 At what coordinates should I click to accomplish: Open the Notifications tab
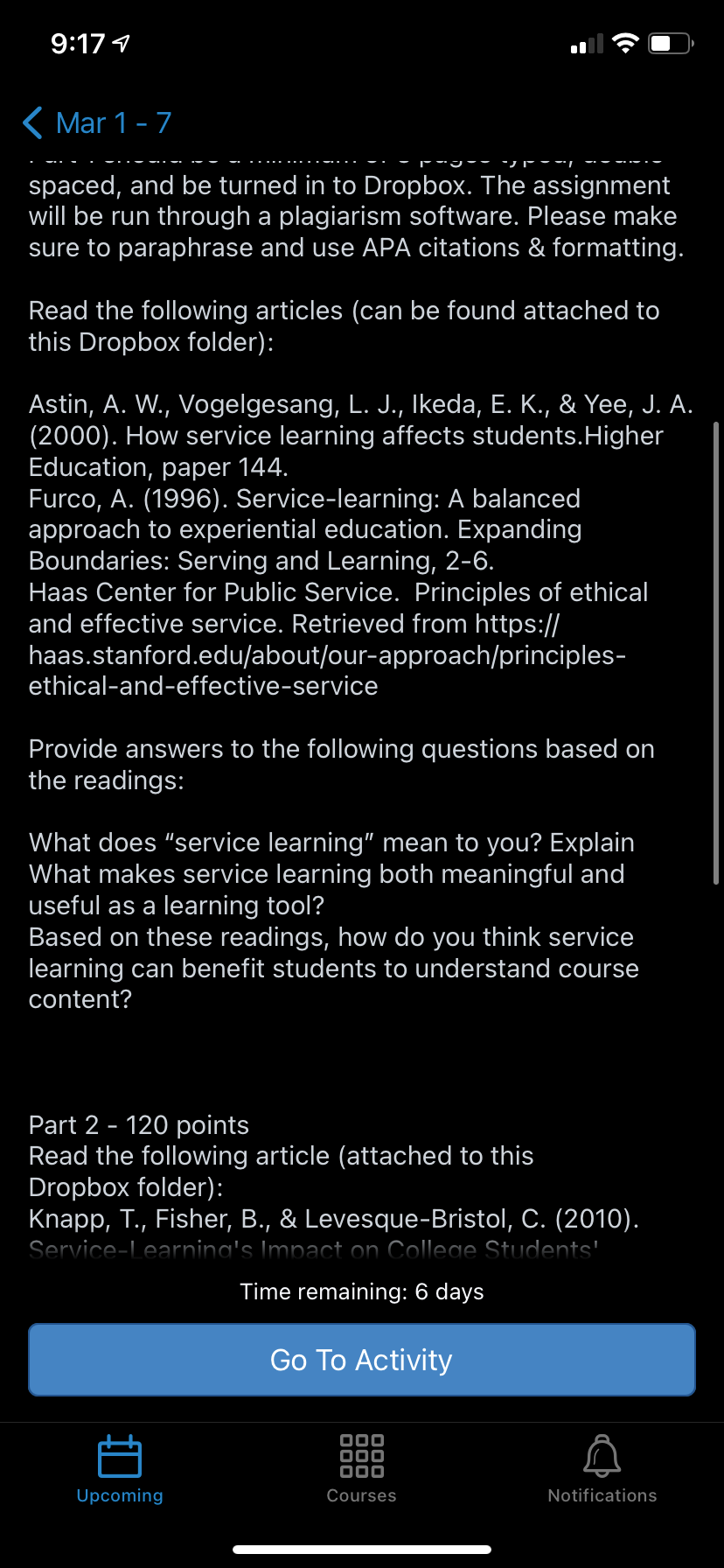click(x=602, y=1469)
